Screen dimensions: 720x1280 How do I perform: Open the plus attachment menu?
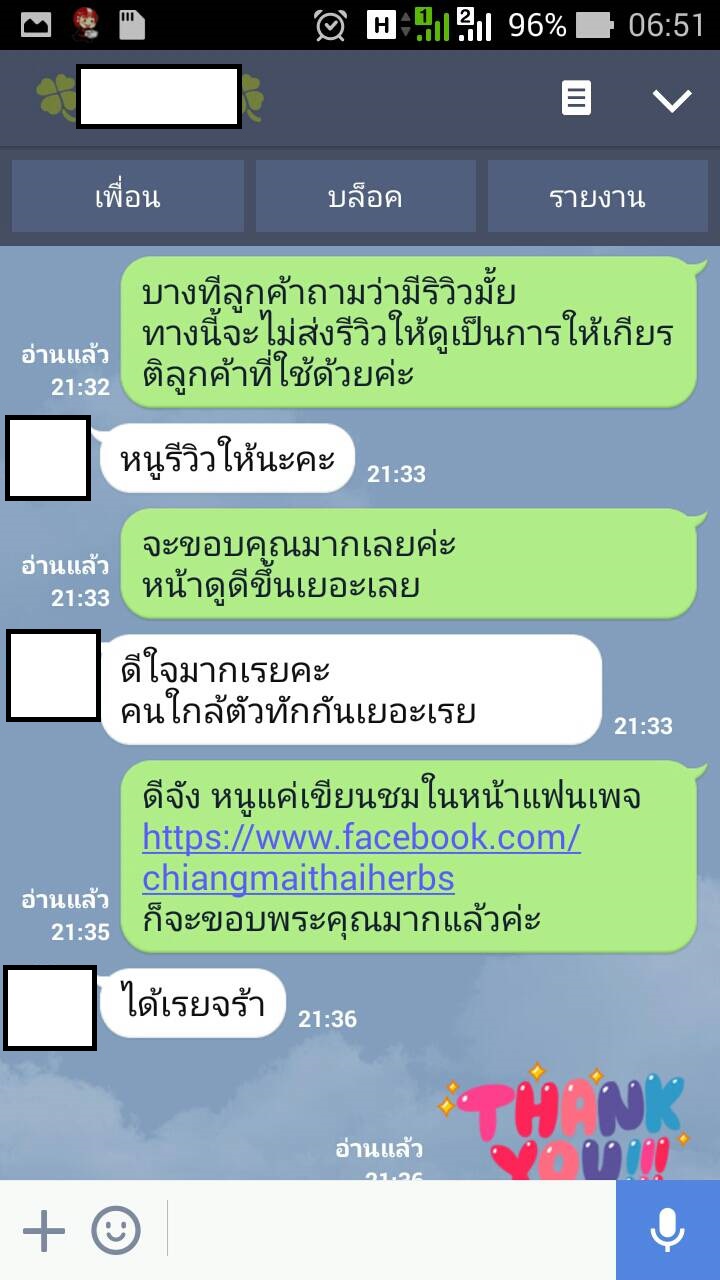43,1230
